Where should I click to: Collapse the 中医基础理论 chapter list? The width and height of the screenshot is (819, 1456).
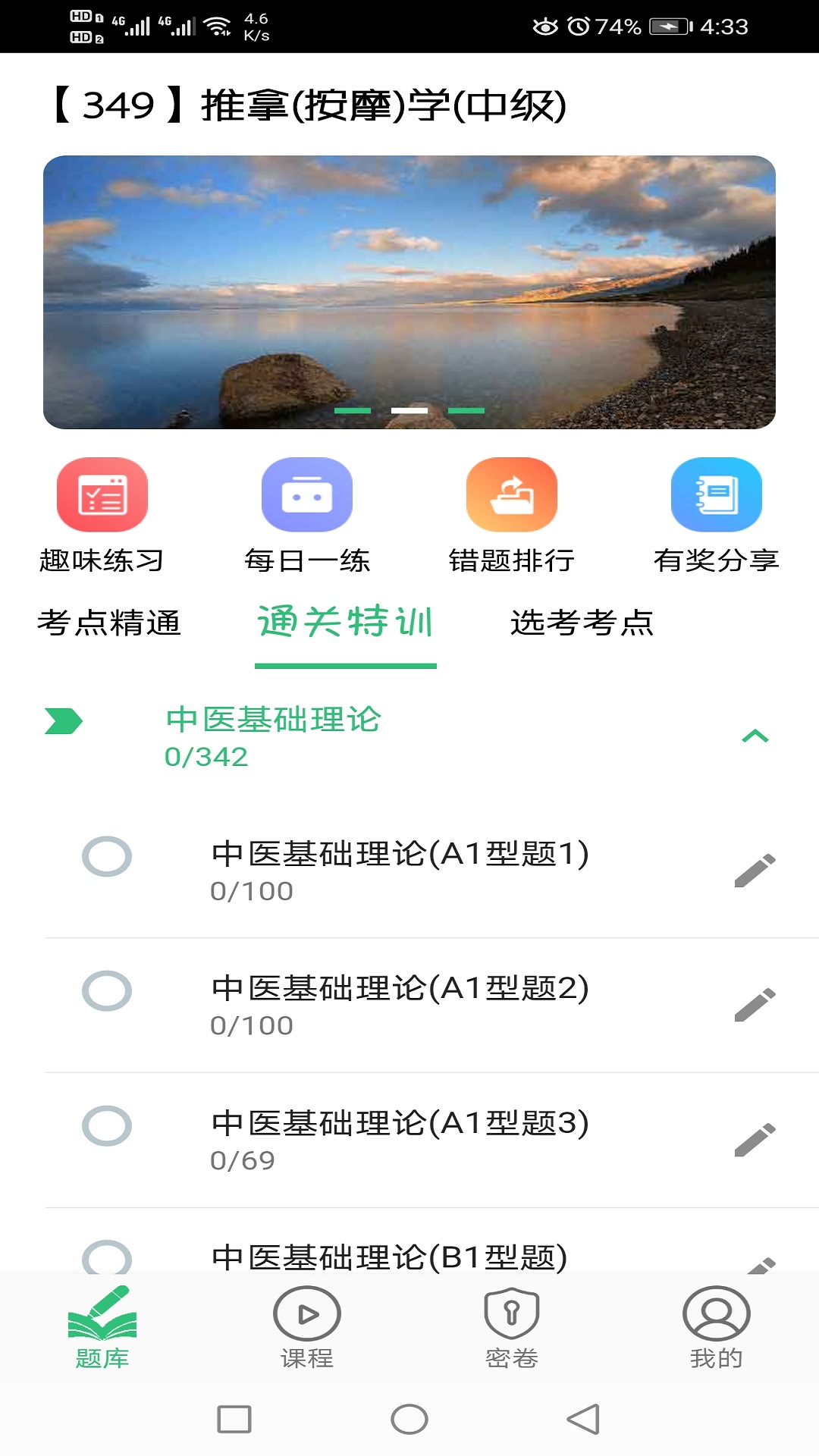click(x=755, y=736)
